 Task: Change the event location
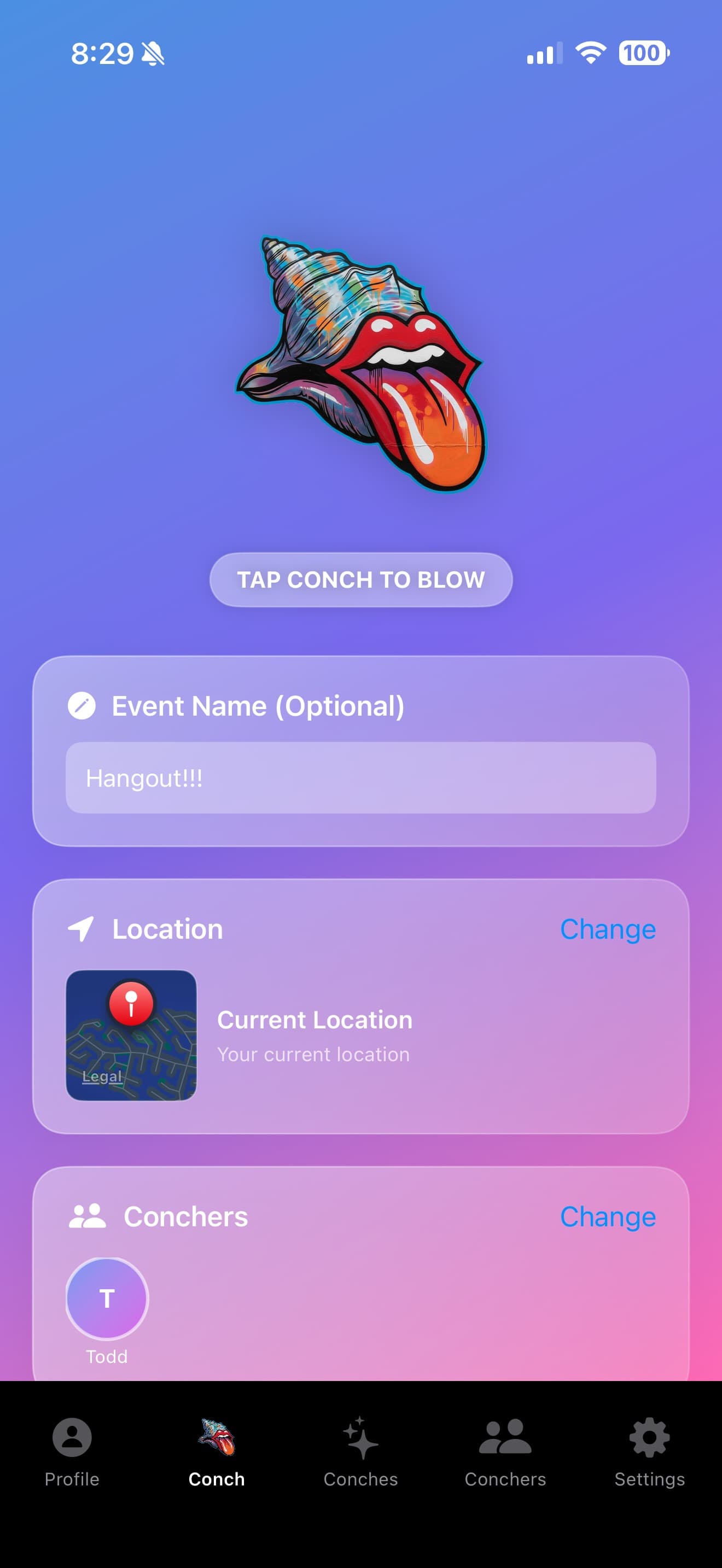click(x=607, y=928)
